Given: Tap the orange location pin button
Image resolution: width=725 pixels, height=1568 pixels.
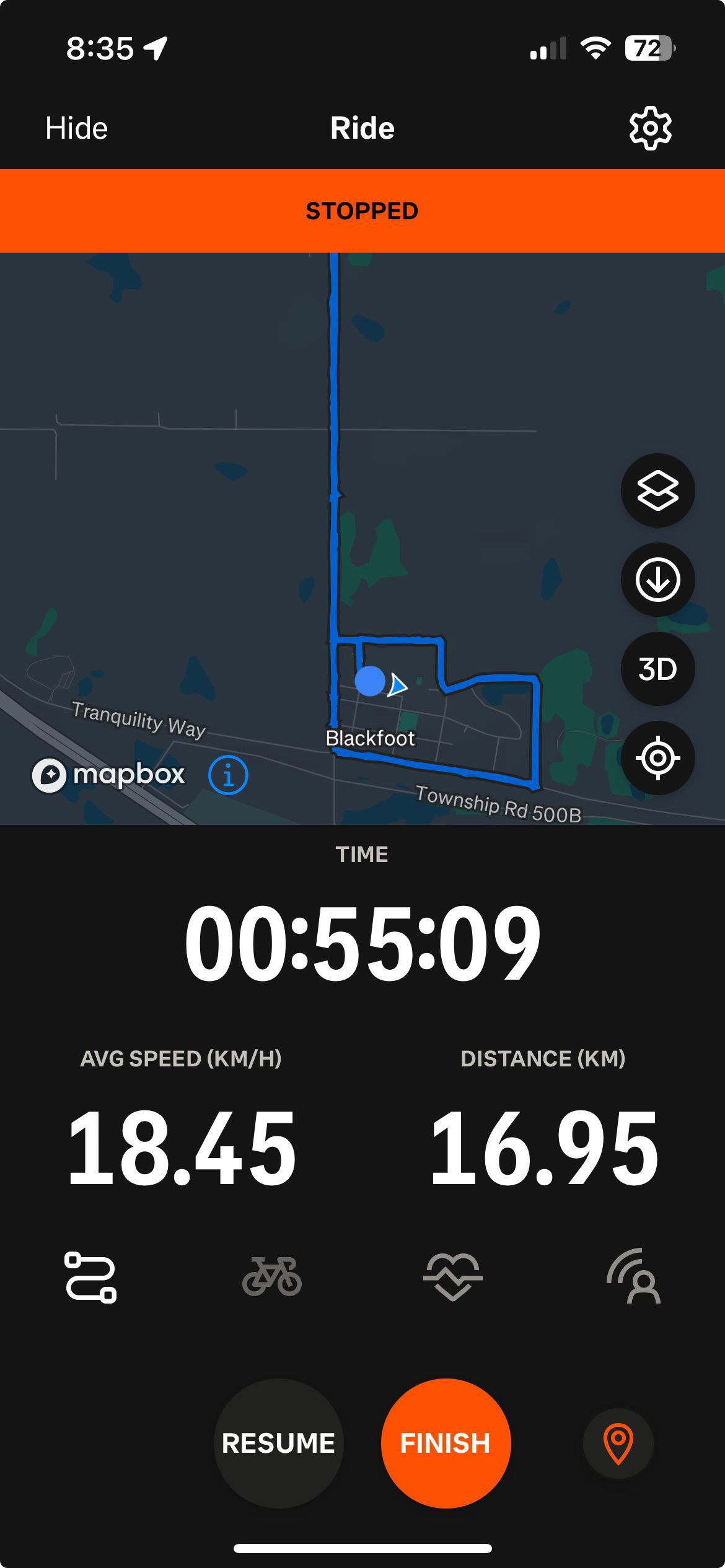Looking at the screenshot, I should [618, 1444].
